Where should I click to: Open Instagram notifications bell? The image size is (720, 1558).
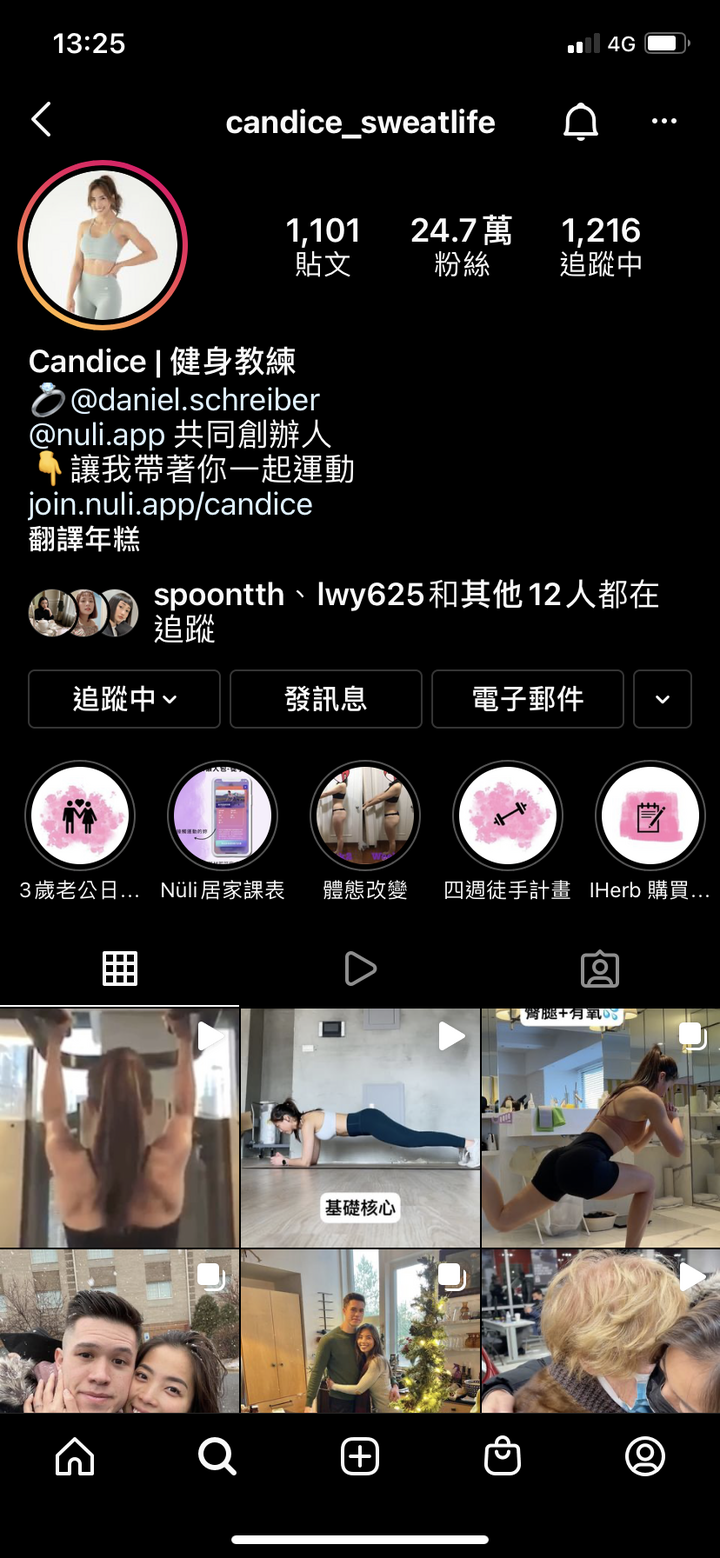click(x=580, y=121)
